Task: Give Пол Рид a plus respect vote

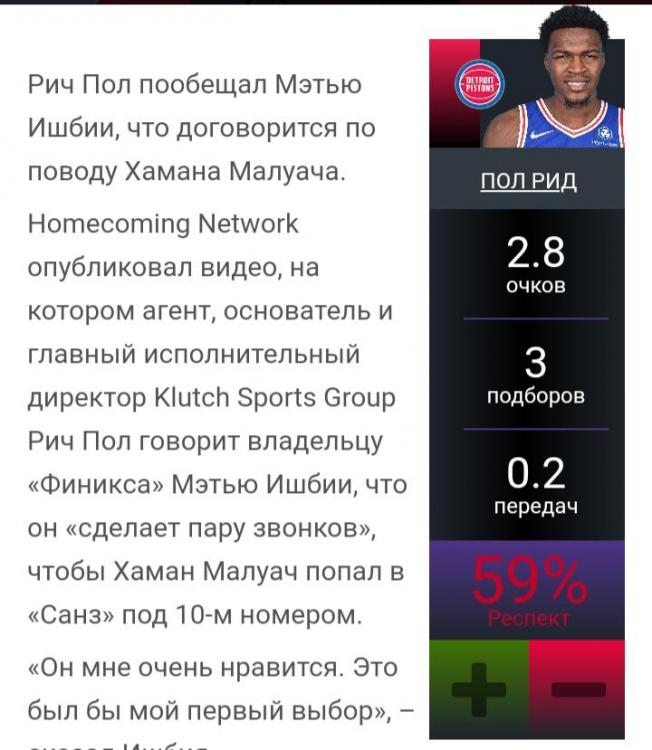Action: (478, 688)
